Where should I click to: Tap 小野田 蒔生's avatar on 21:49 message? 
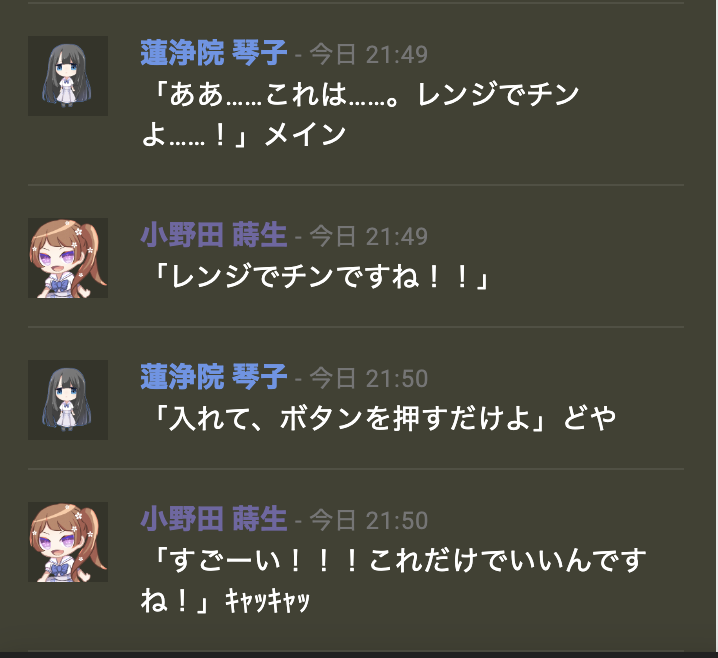pos(68,258)
